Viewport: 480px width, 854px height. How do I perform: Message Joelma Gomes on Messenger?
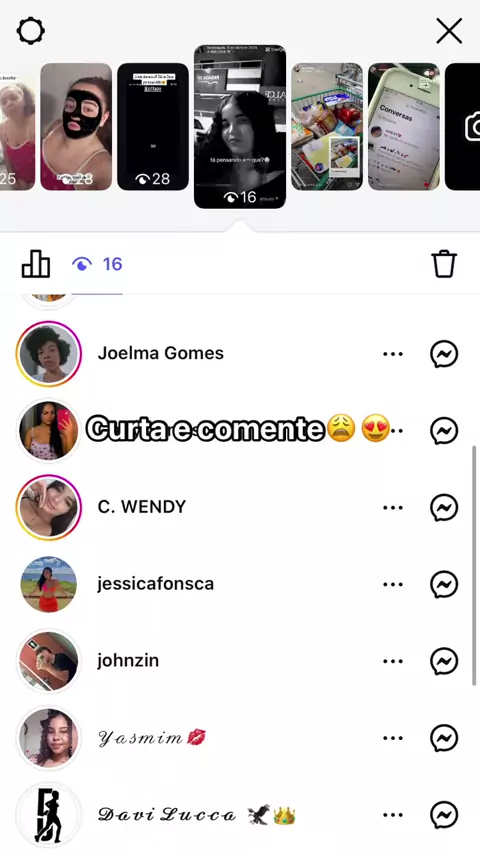point(444,354)
